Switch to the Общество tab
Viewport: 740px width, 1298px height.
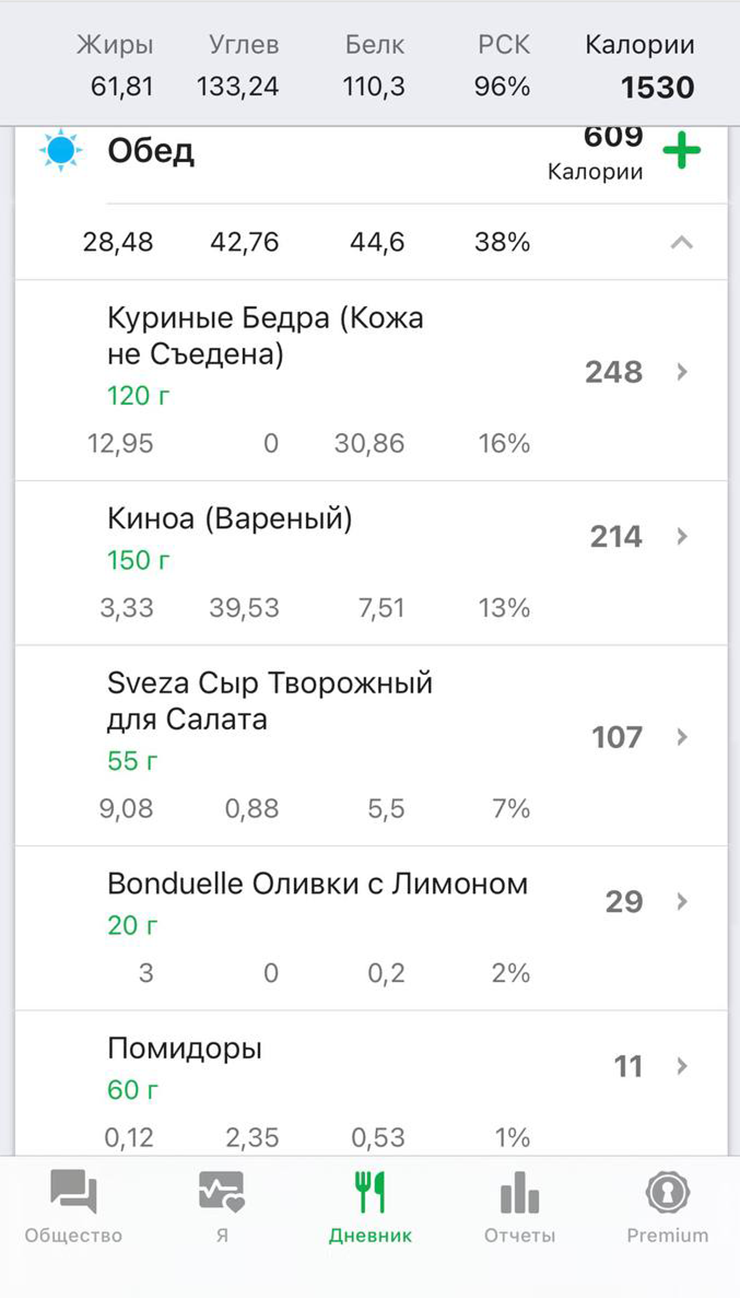[74, 1207]
